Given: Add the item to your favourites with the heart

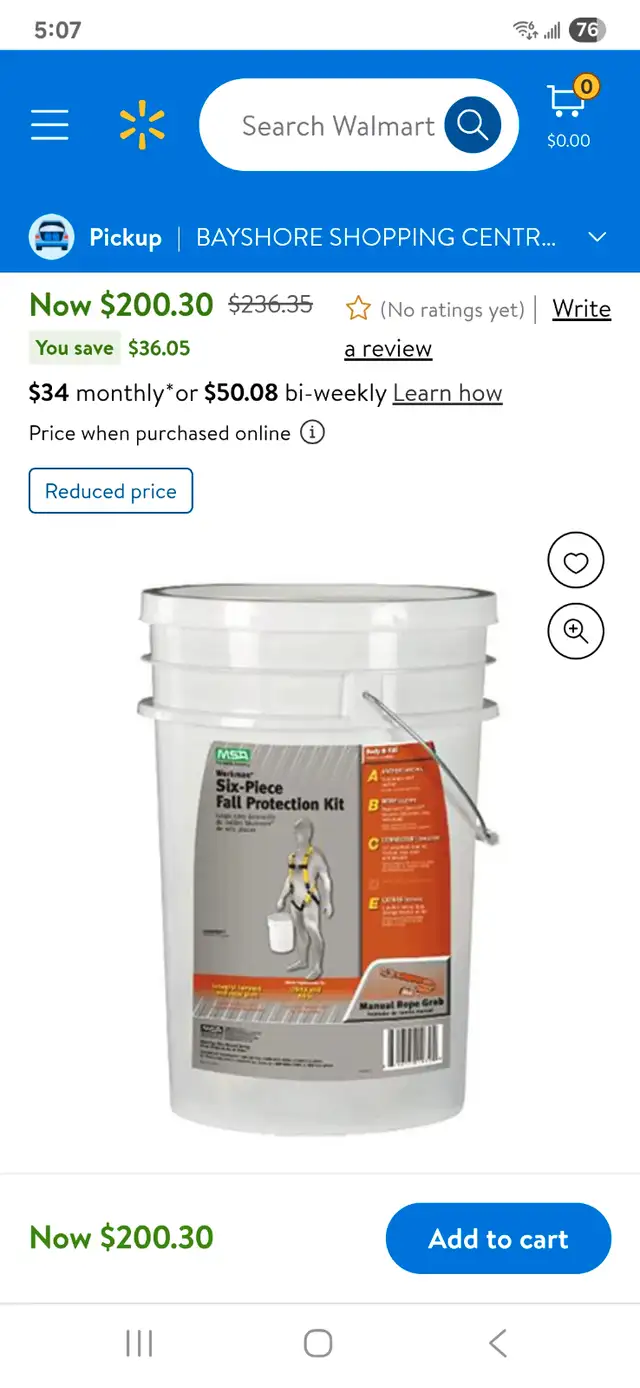Looking at the screenshot, I should (x=576, y=562).
